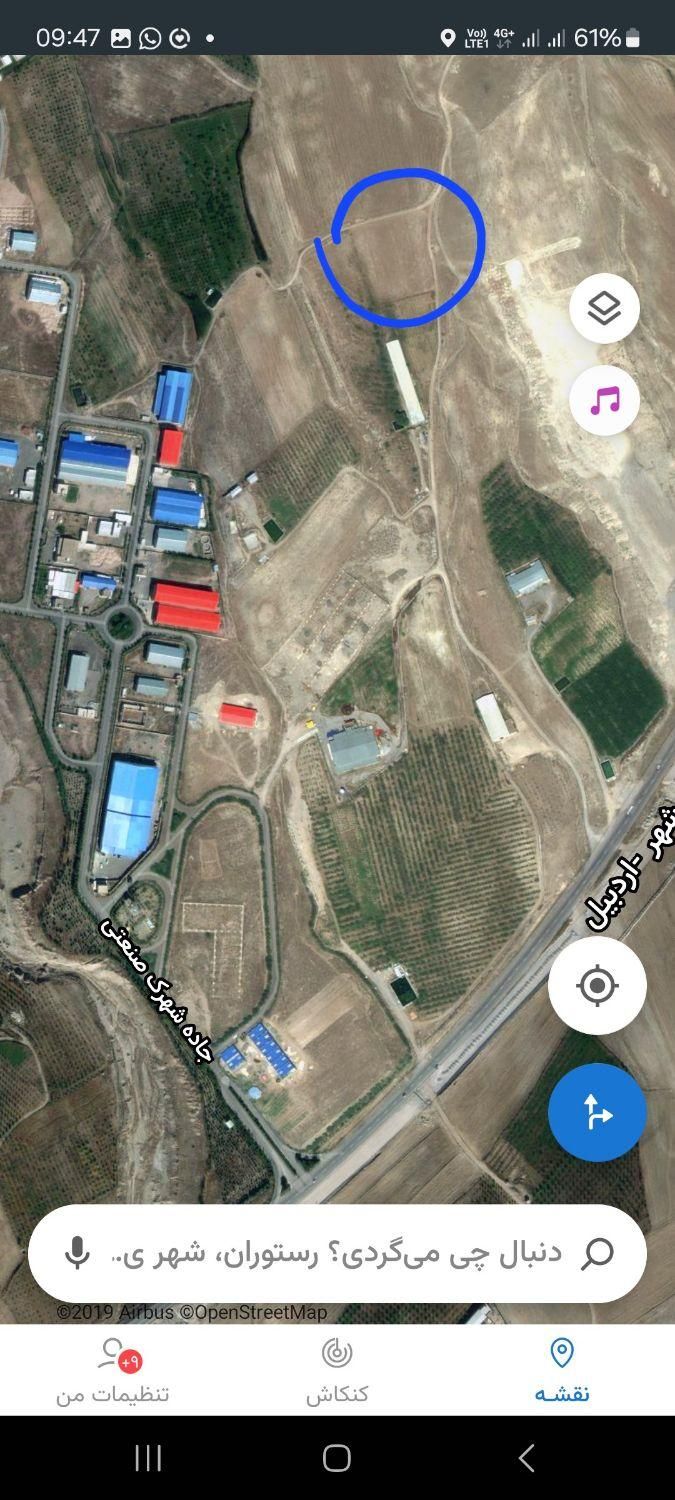Switch to the کنکاش tab
Image resolution: width=675 pixels, height=1500 pixels.
(337, 1370)
